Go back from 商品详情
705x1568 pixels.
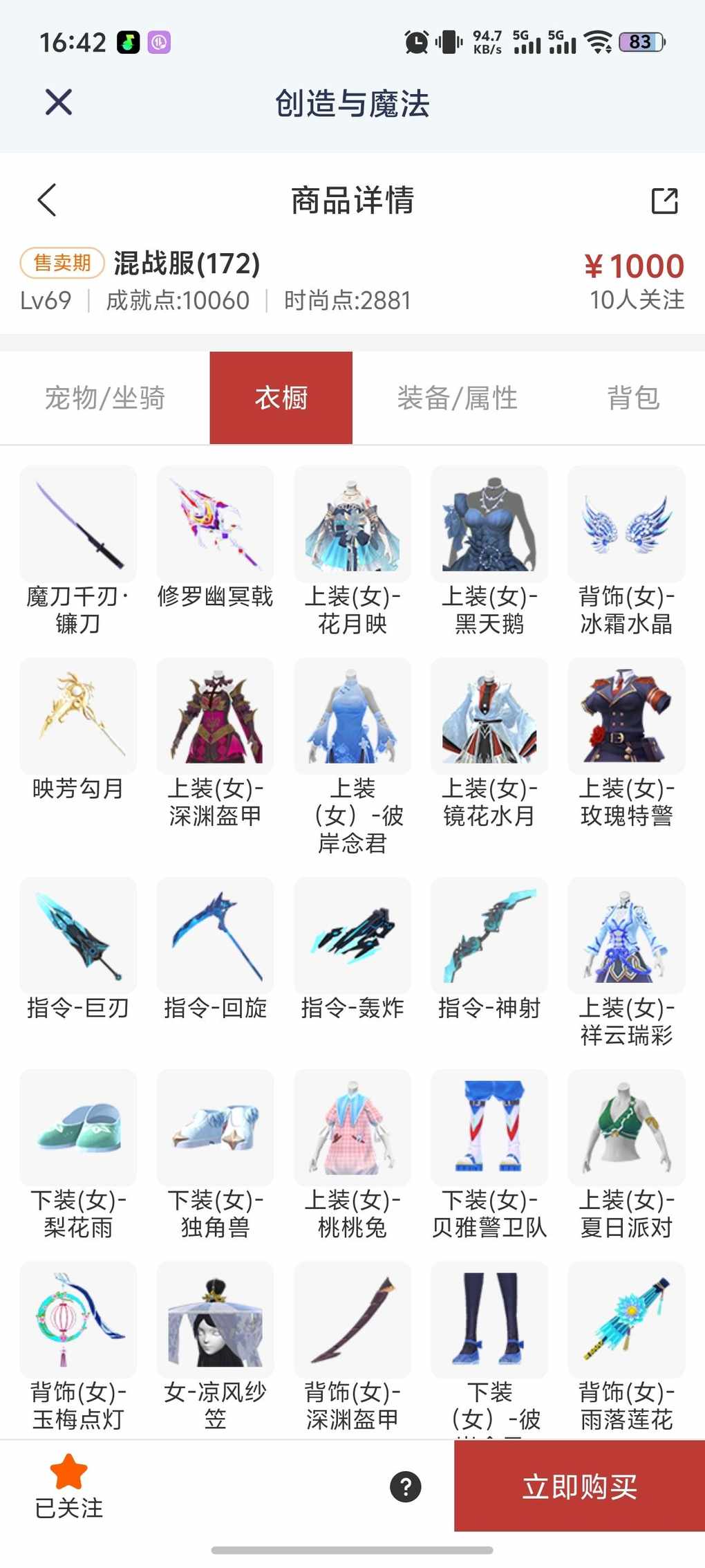click(x=47, y=201)
